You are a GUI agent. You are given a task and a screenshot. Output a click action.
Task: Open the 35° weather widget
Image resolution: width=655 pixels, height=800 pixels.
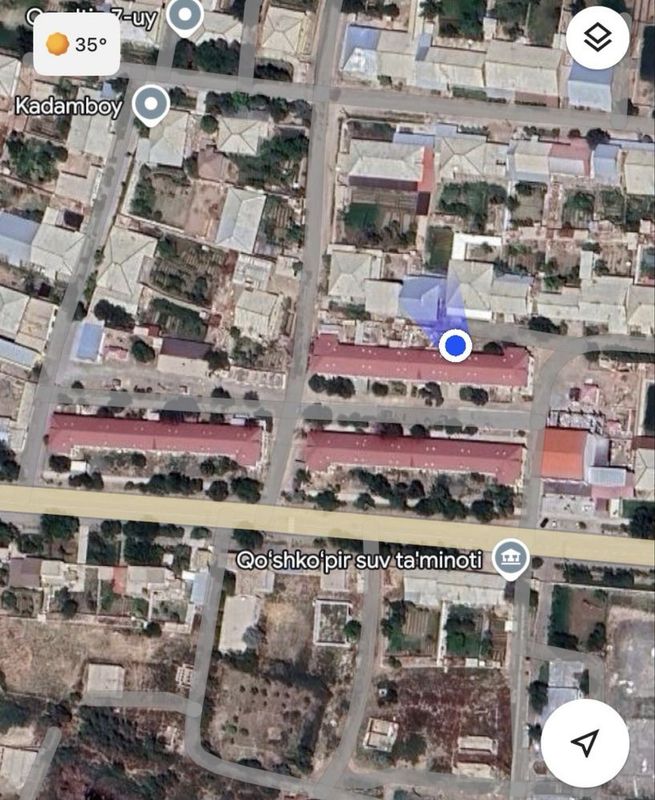[x=77, y=44]
